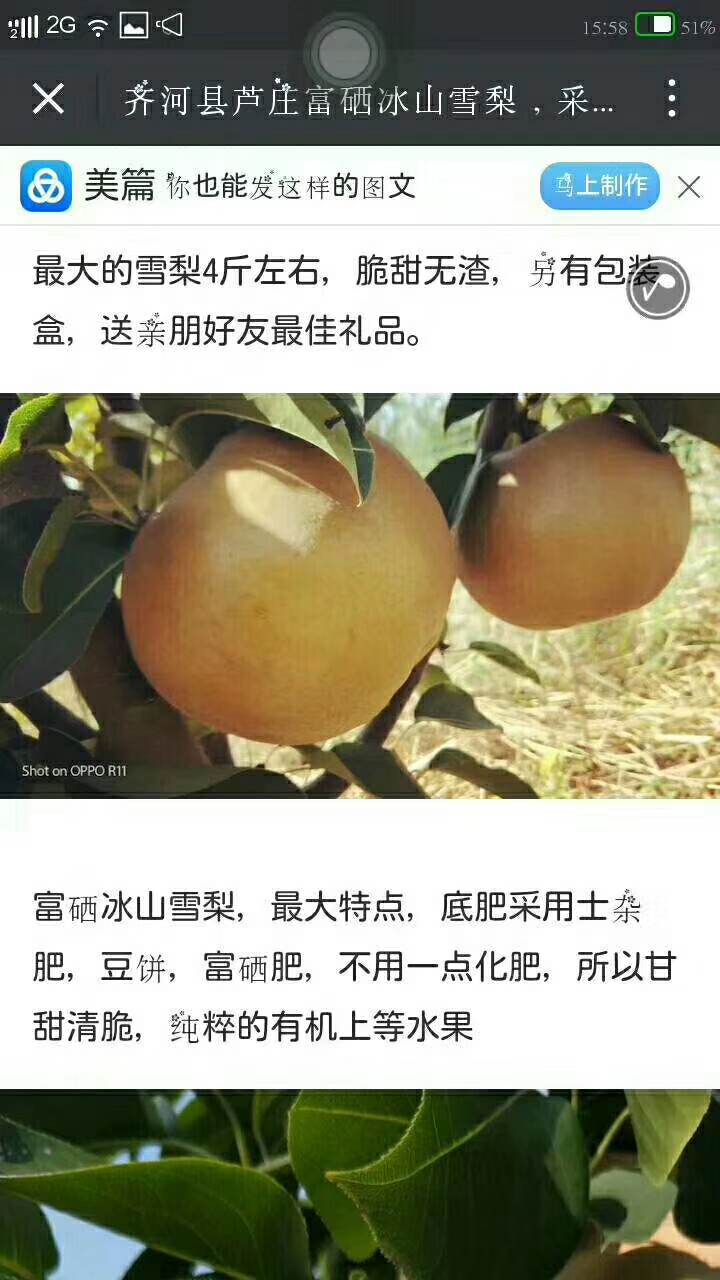Tap the floating music button
720x1280 pixels.
click(x=658, y=289)
